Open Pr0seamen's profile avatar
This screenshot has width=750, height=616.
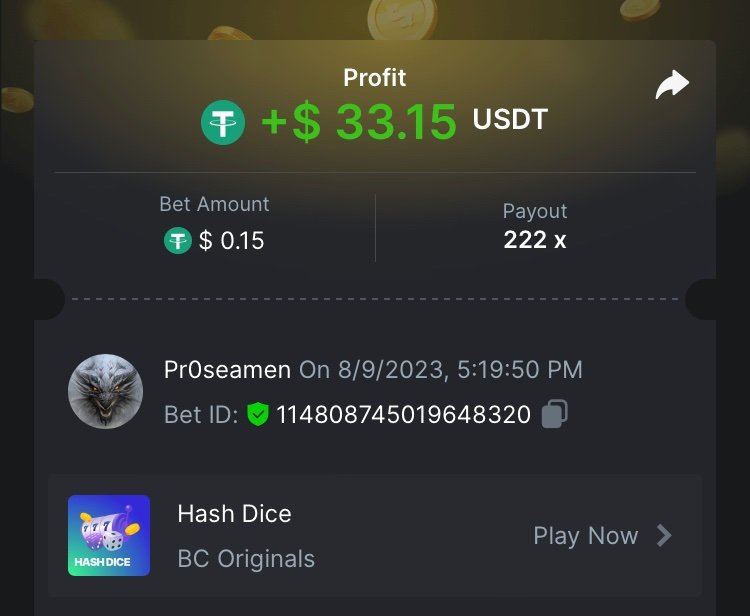point(105,391)
